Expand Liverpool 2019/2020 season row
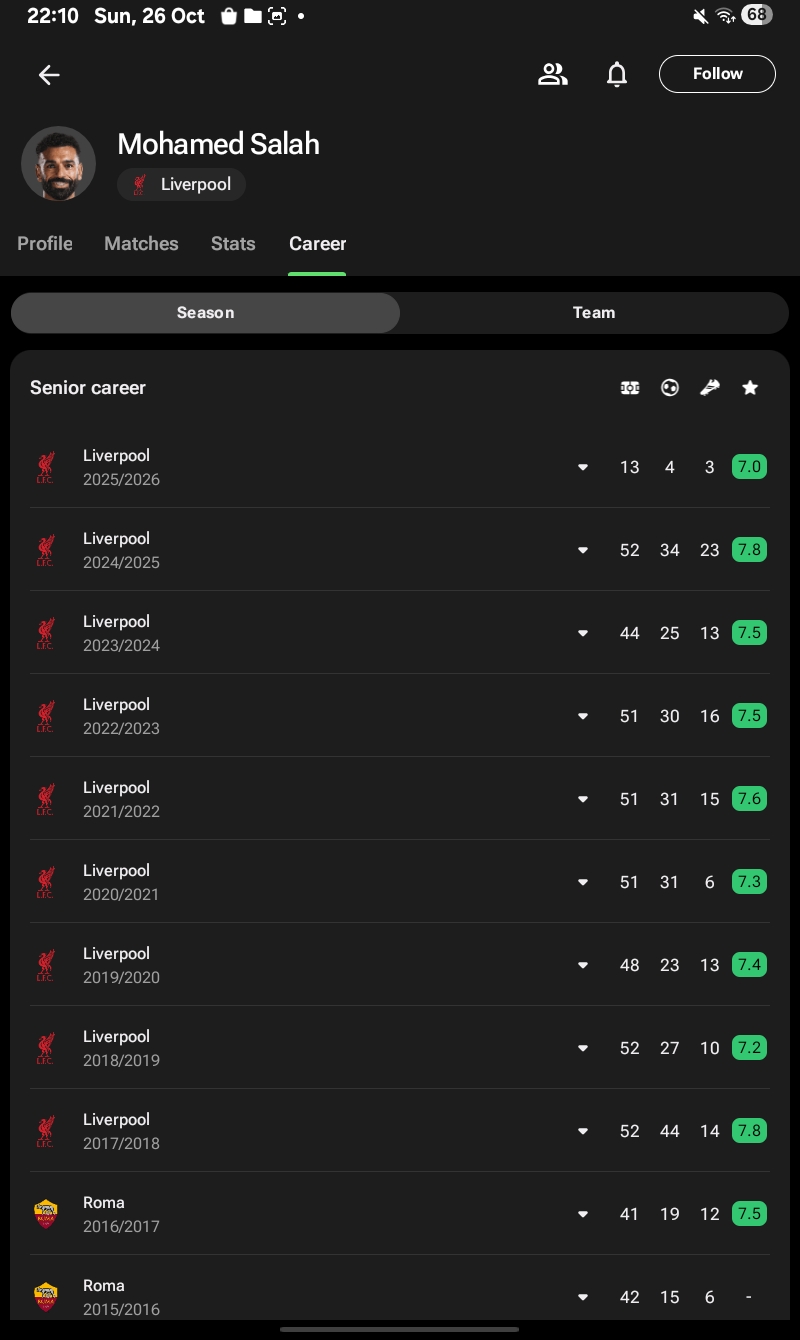The image size is (800, 1340). pyautogui.click(x=583, y=965)
